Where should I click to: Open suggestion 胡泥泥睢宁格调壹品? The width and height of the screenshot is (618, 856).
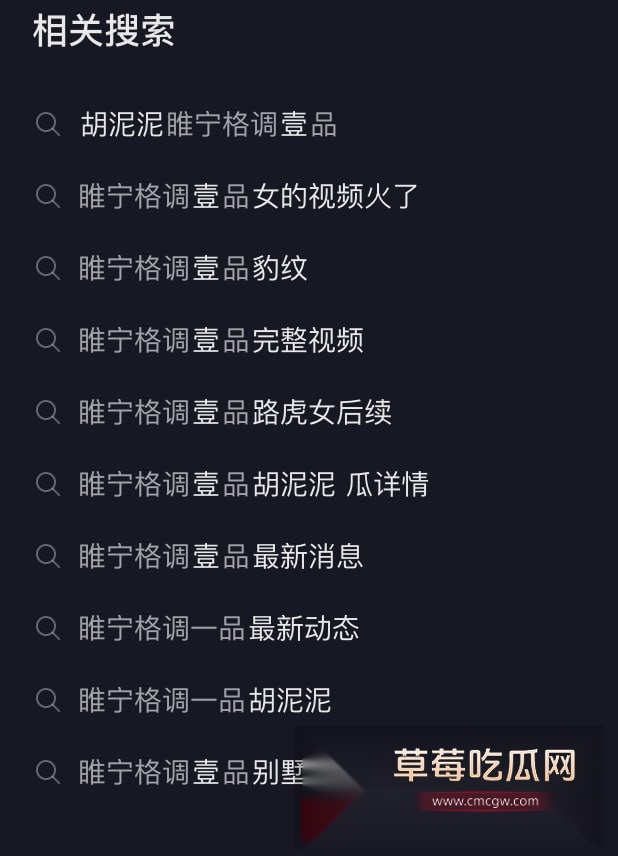[x=208, y=125]
